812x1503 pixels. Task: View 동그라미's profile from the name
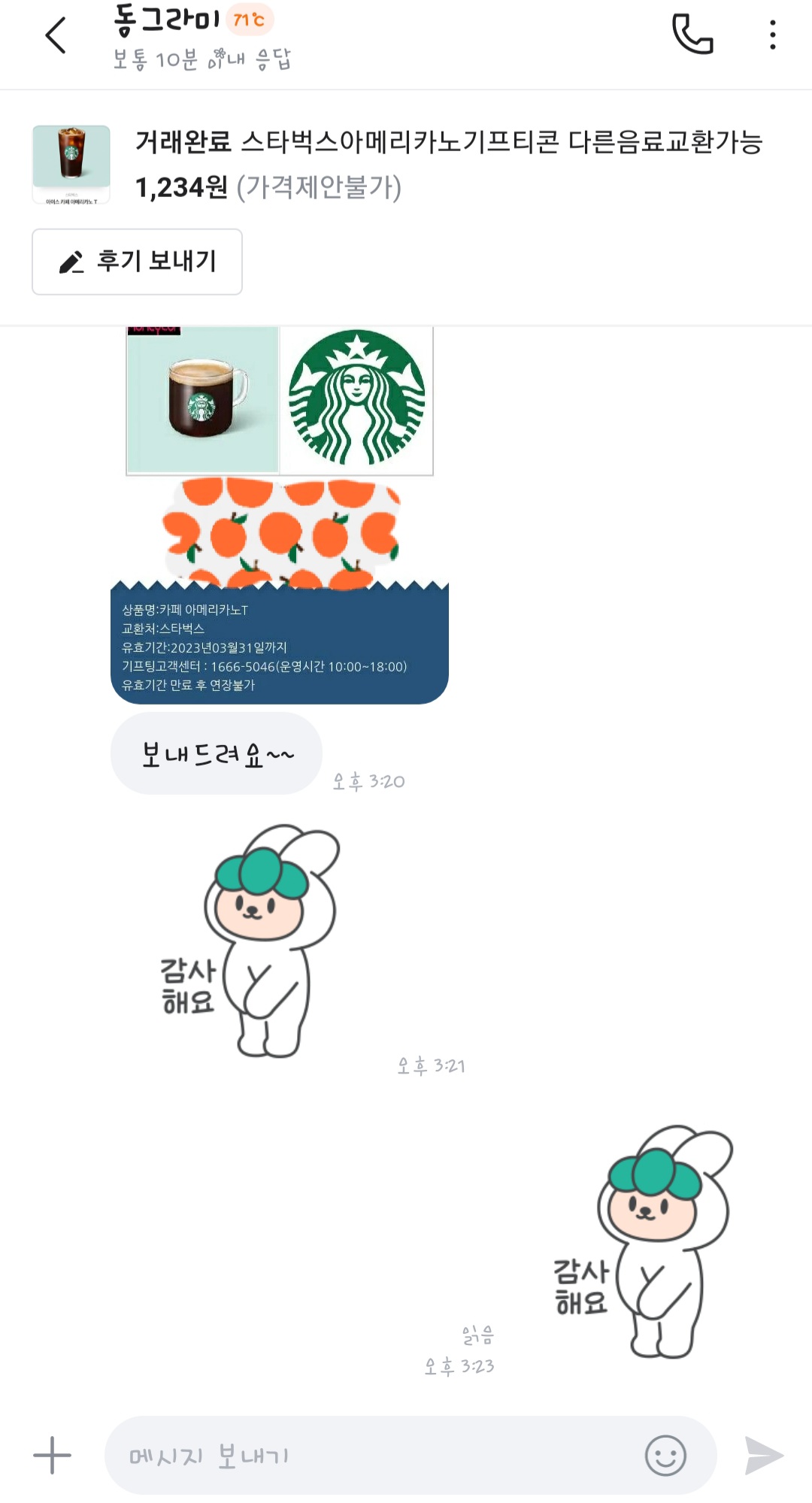tap(167, 20)
